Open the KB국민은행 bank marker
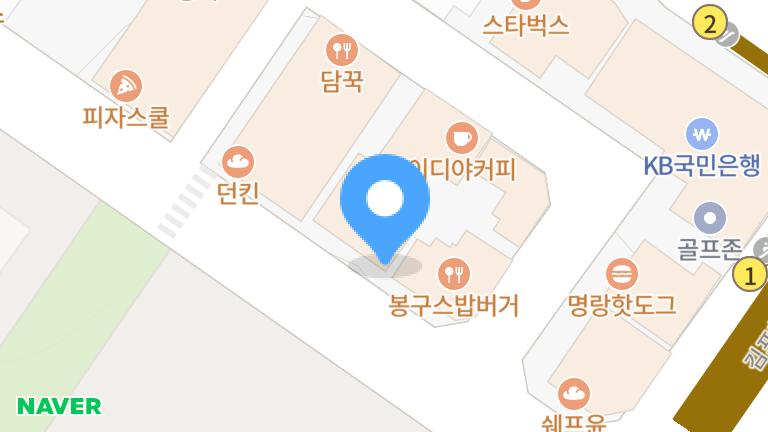The height and width of the screenshot is (432, 768). coord(703,134)
